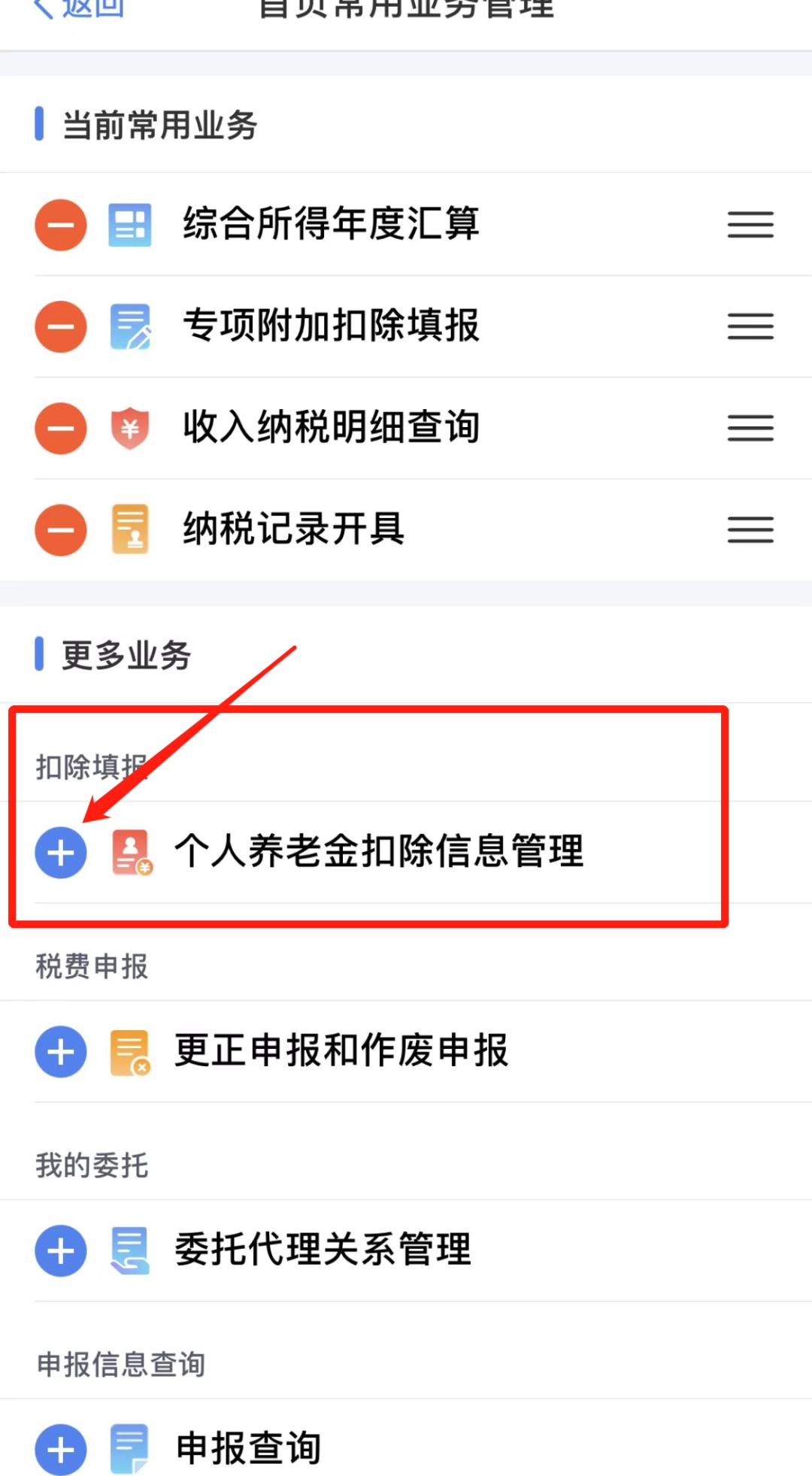
Task: Click the plus icon beside 委托代理关系管理
Action: (60, 1250)
